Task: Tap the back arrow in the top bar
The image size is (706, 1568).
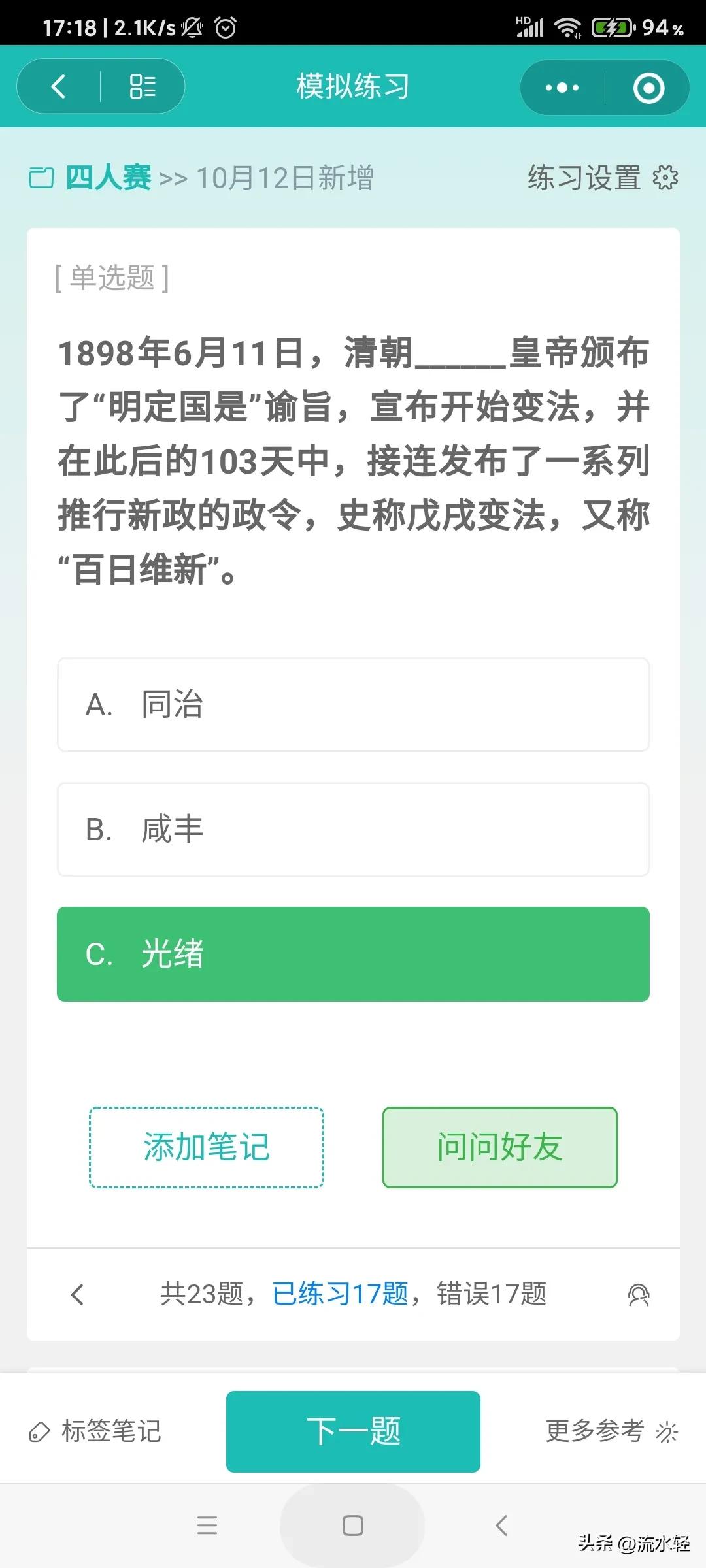Action: (59, 86)
